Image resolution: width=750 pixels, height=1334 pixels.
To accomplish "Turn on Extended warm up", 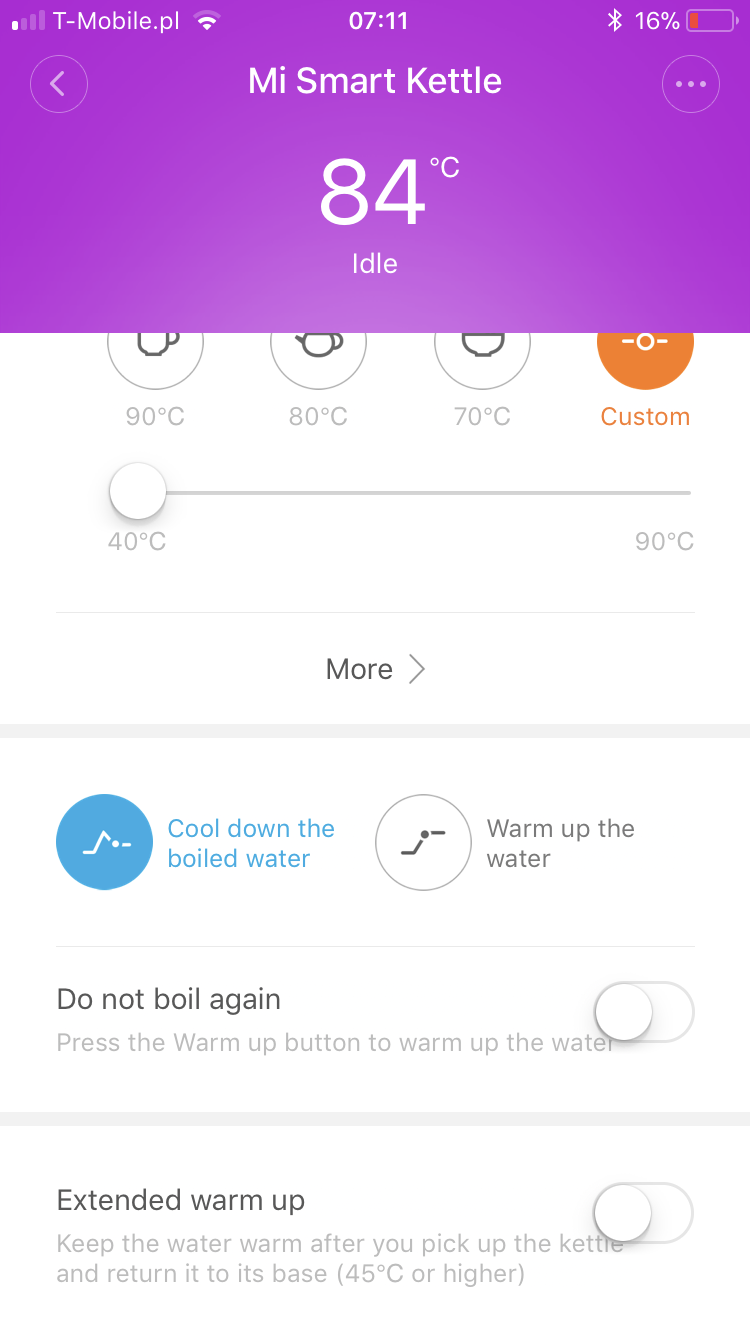I will point(644,1213).
